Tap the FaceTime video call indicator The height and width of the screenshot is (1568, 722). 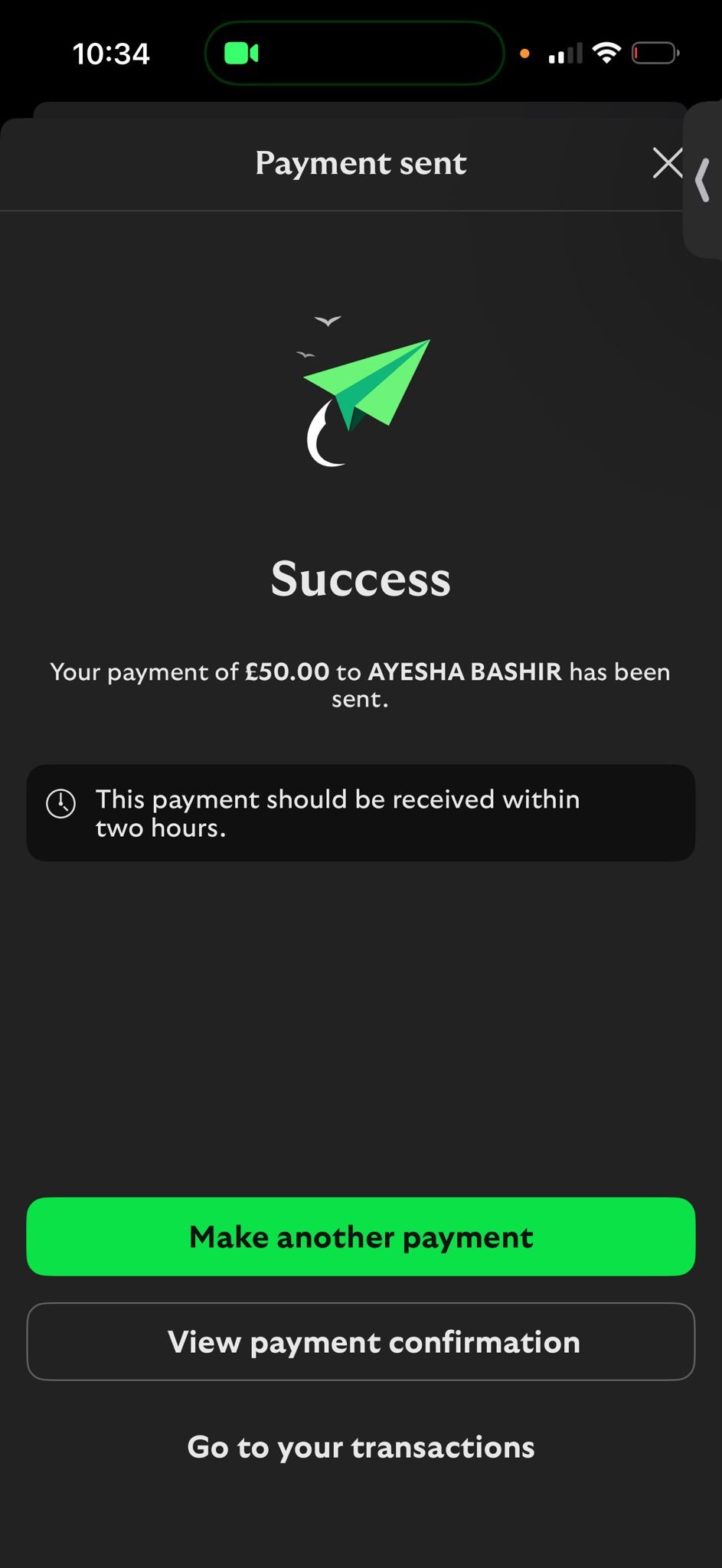click(241, 54)
